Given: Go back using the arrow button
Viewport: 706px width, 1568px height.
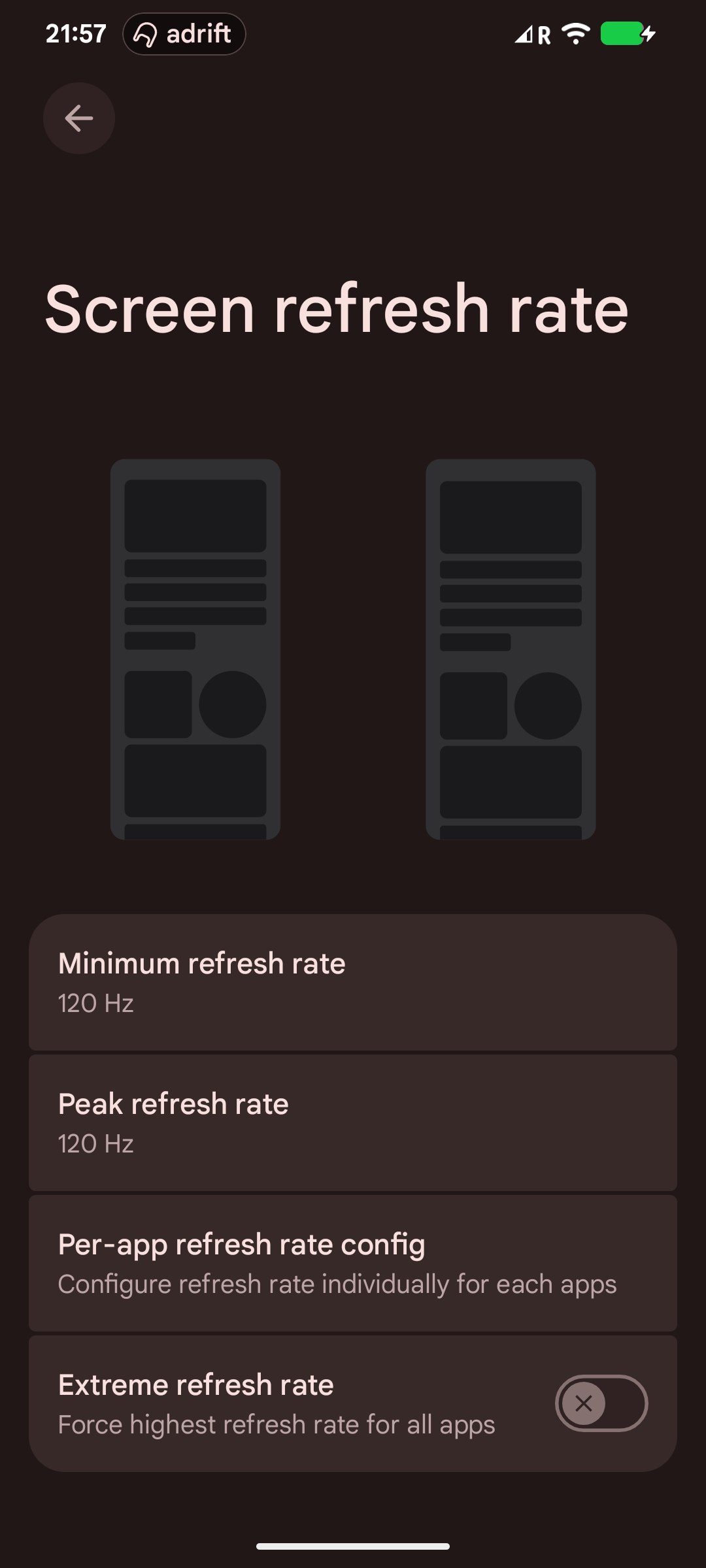Looking at the screenshot, I should [x=79, y=118].
